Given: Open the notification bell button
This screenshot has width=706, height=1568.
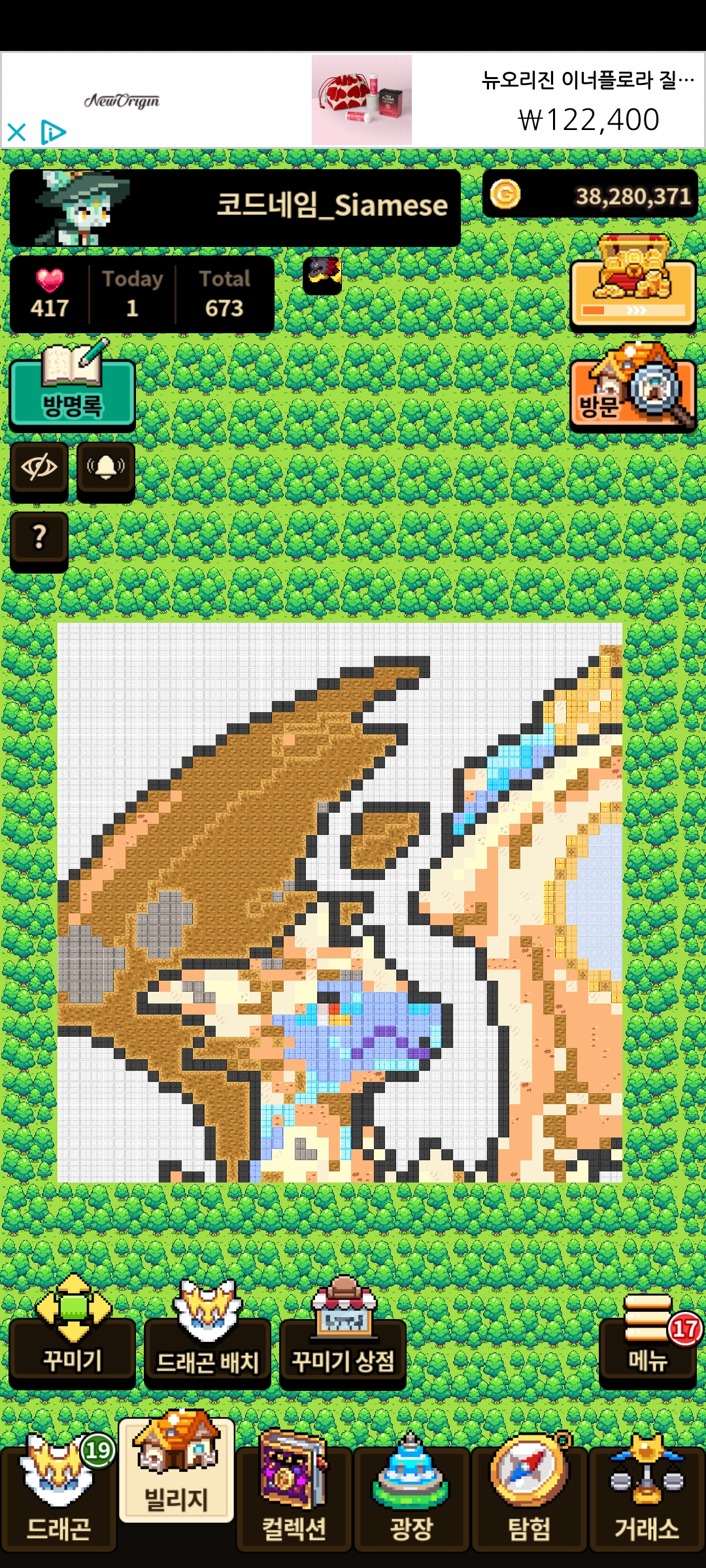Looking at the screenshot, I should coord(106,468).
